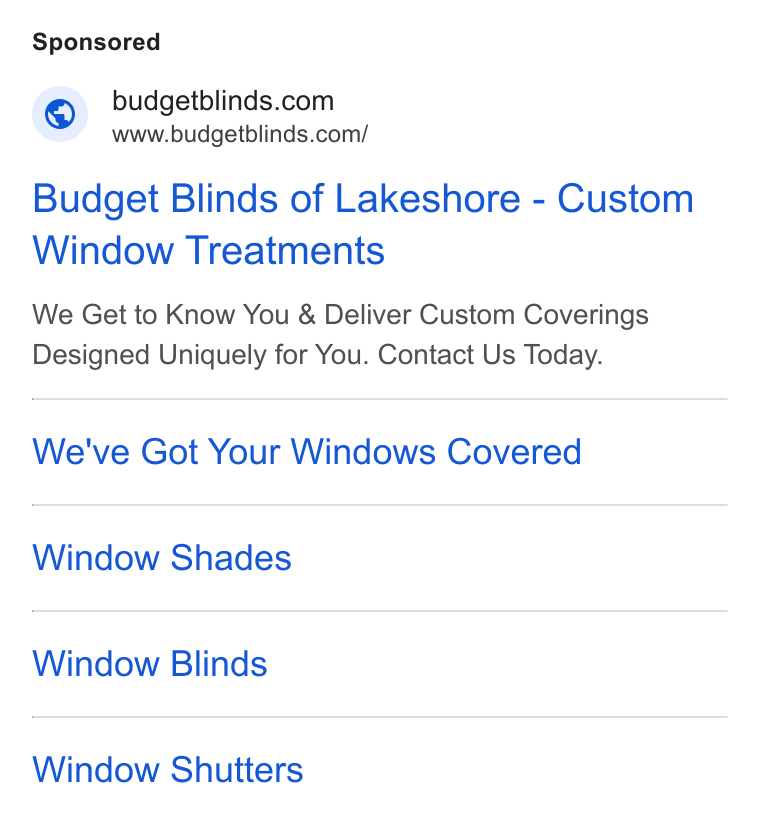Tap the budgetblinds.com site URL
The height and width of the screenshot is (822, 760).
click(x=240, y=134)
